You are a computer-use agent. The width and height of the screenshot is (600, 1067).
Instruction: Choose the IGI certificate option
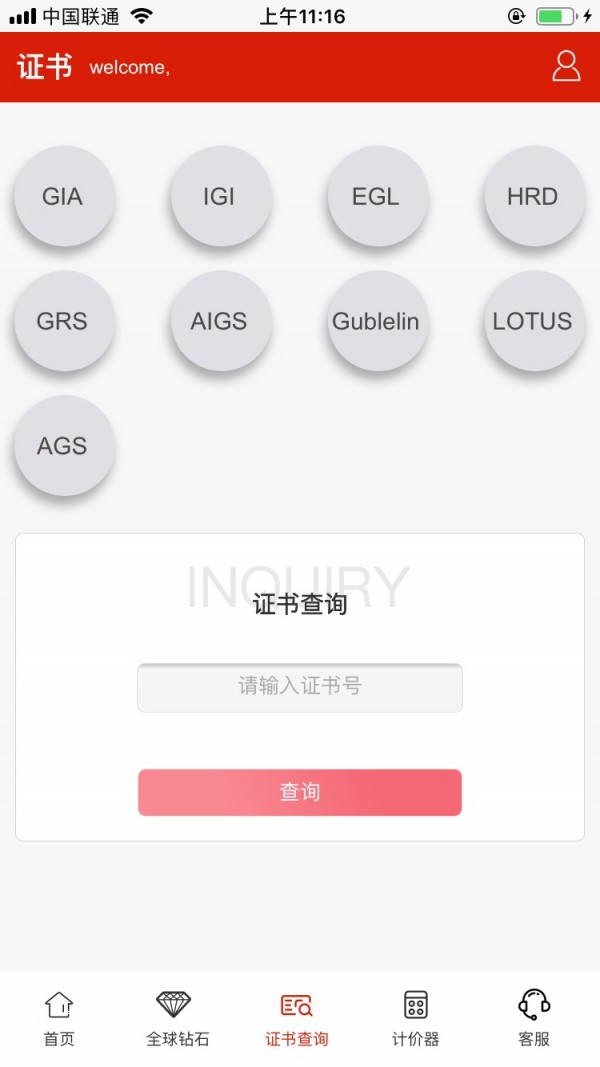pyautogui.click(x=220, y=197)
